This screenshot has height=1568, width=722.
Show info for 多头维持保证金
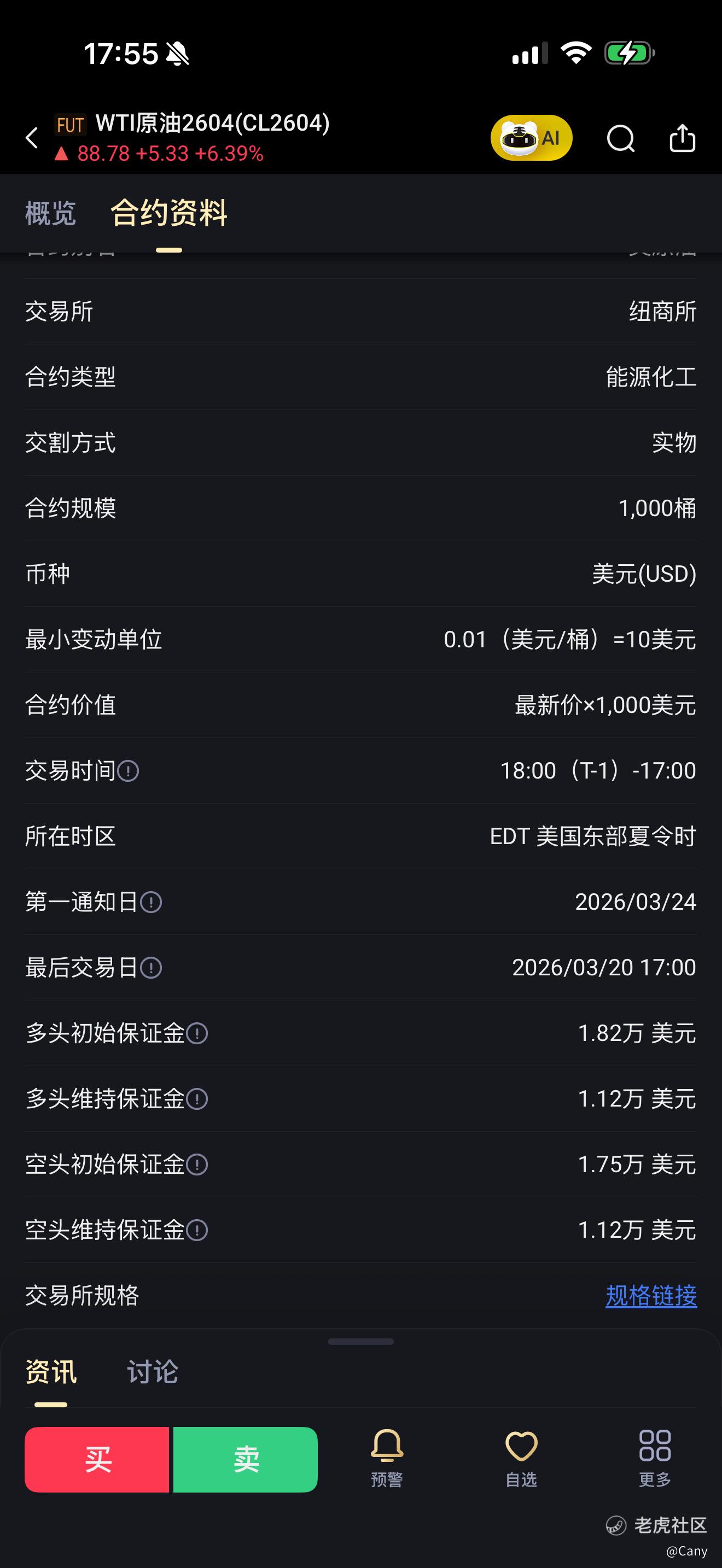196,1099
